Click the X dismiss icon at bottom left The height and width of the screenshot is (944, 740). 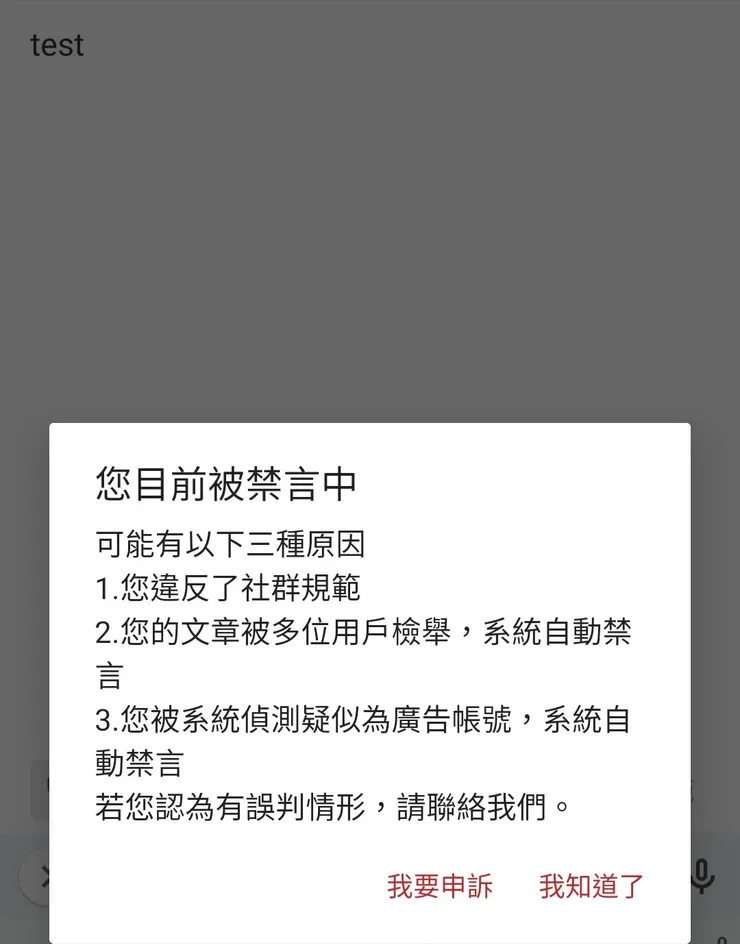coord(46,876)
